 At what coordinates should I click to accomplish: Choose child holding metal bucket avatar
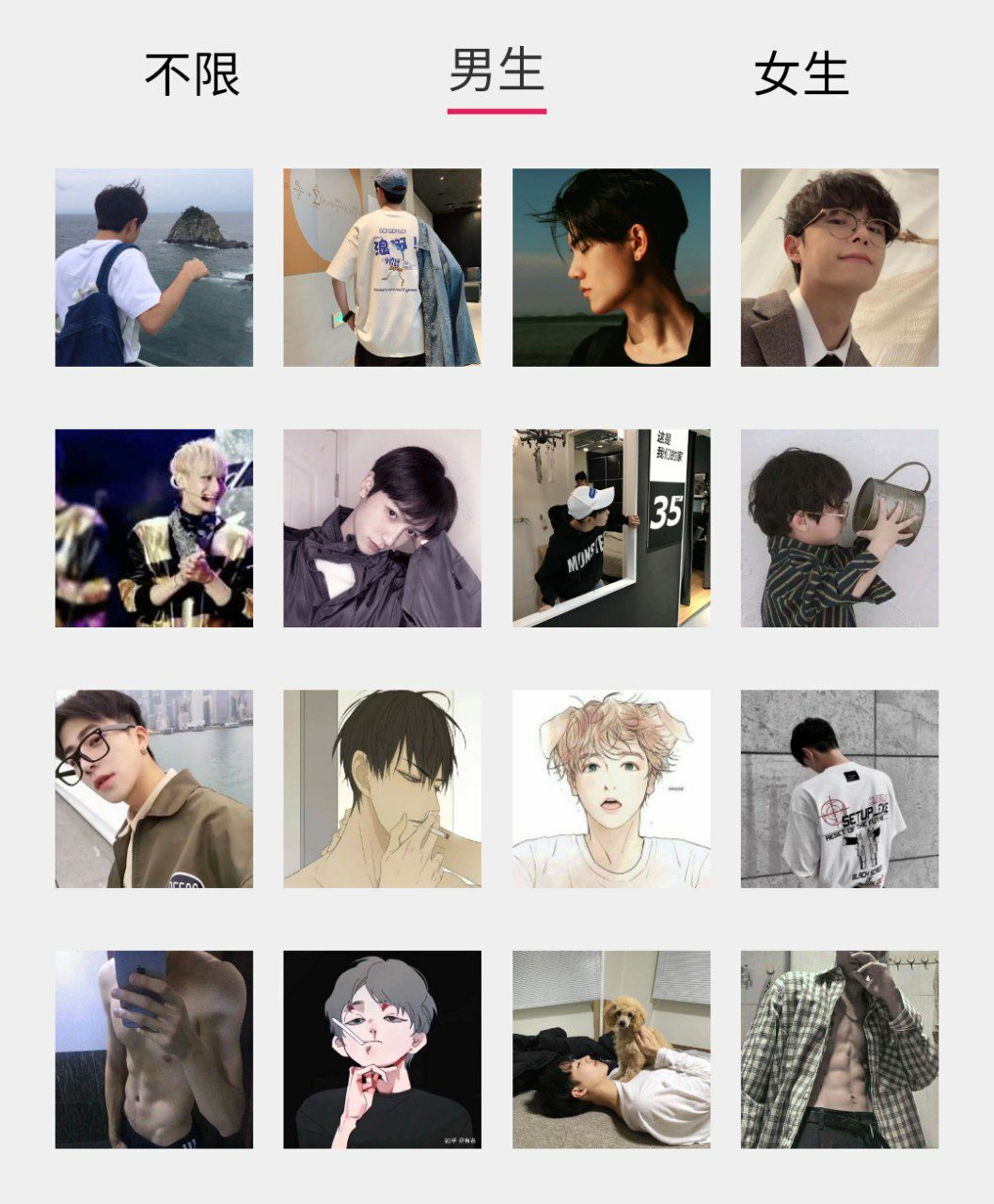[x=839, y=528]
